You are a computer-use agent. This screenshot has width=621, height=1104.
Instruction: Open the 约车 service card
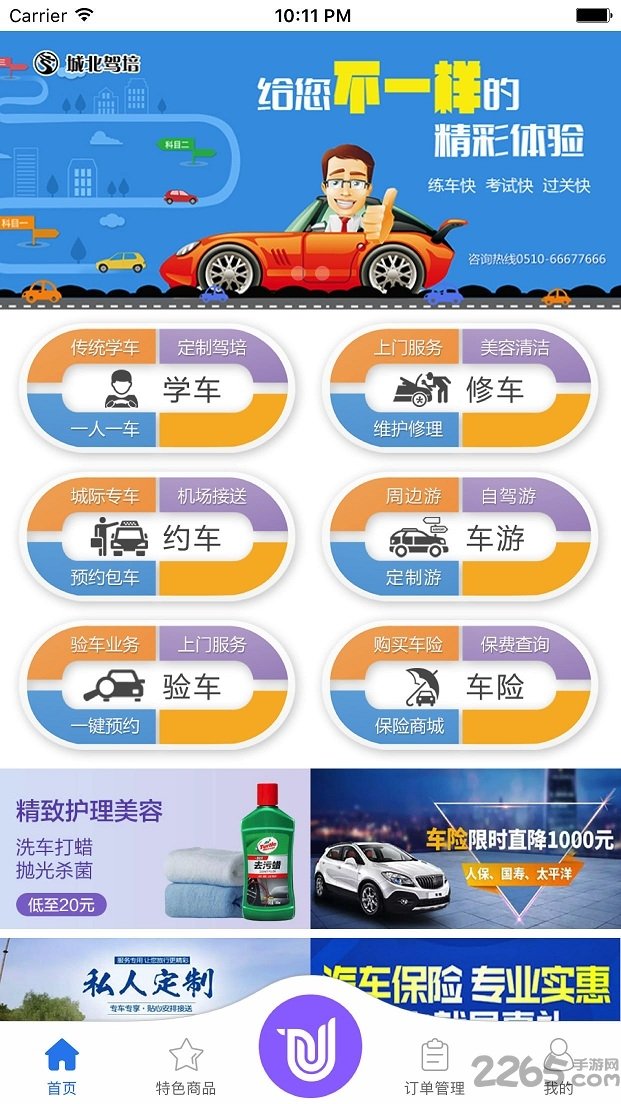[x=160, y=538]
